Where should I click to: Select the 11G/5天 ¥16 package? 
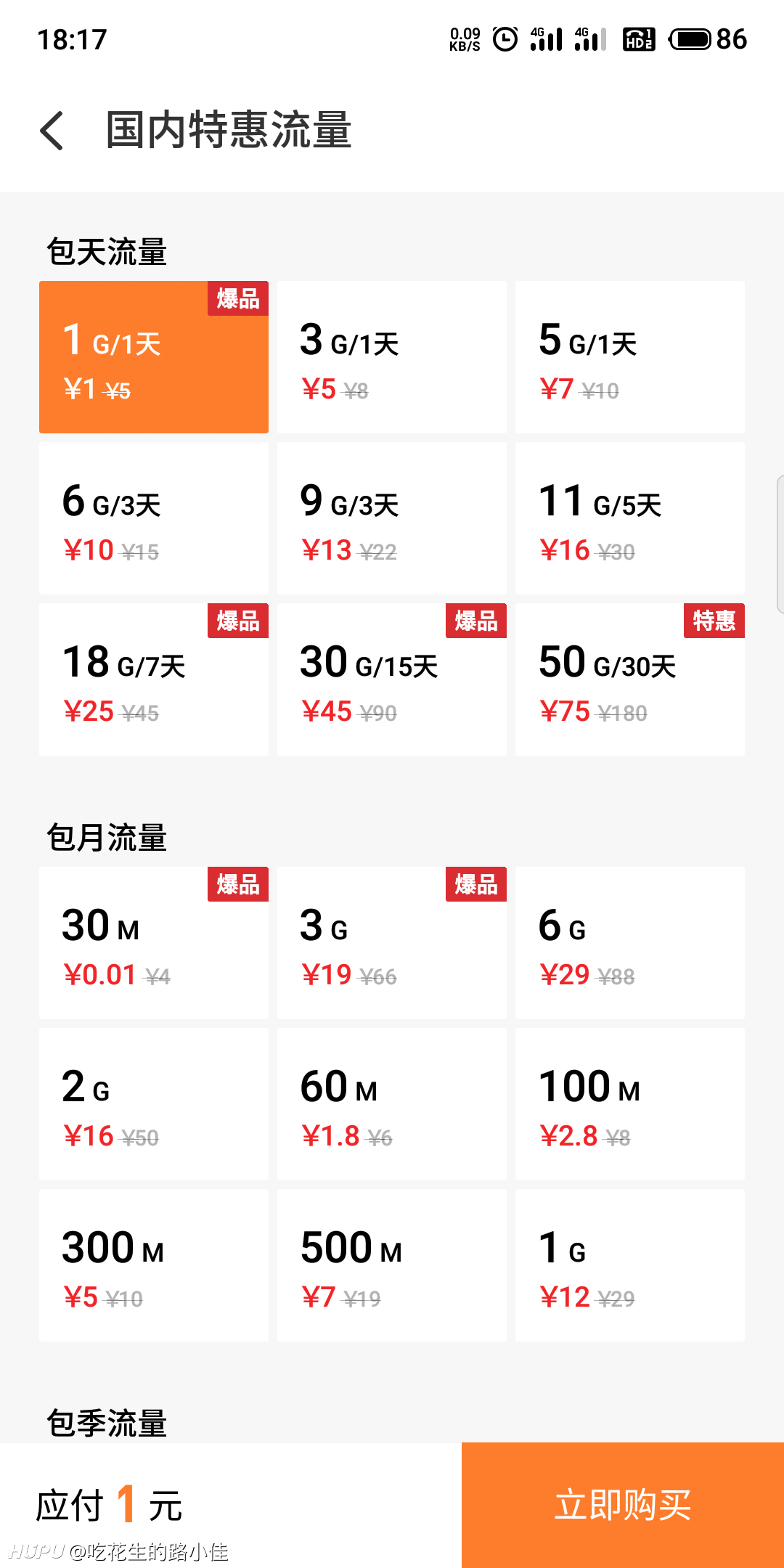pyautogui.click(x=630, y=518)
